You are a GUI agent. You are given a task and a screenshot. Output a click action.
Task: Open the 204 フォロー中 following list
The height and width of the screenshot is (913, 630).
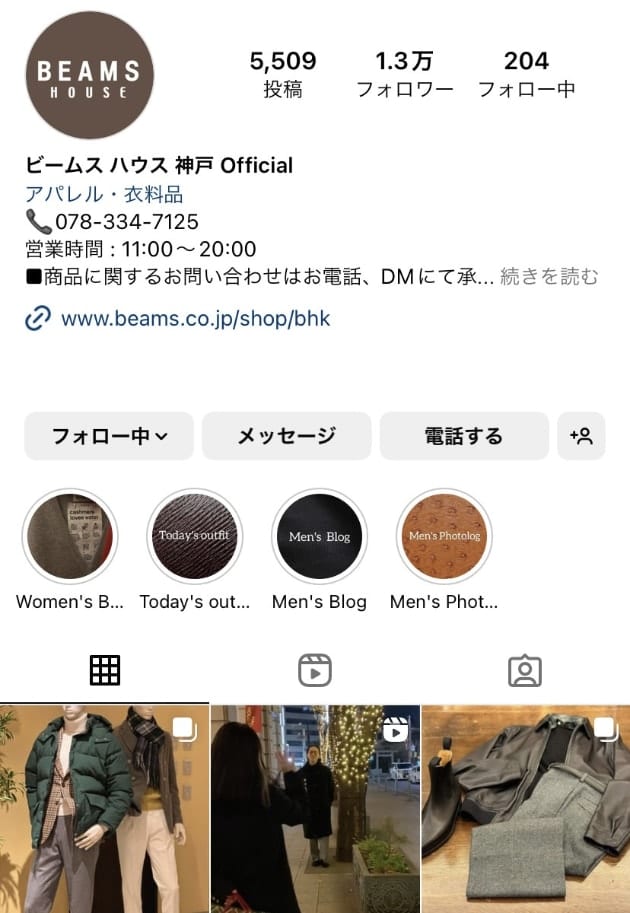[x=526, y=74]
